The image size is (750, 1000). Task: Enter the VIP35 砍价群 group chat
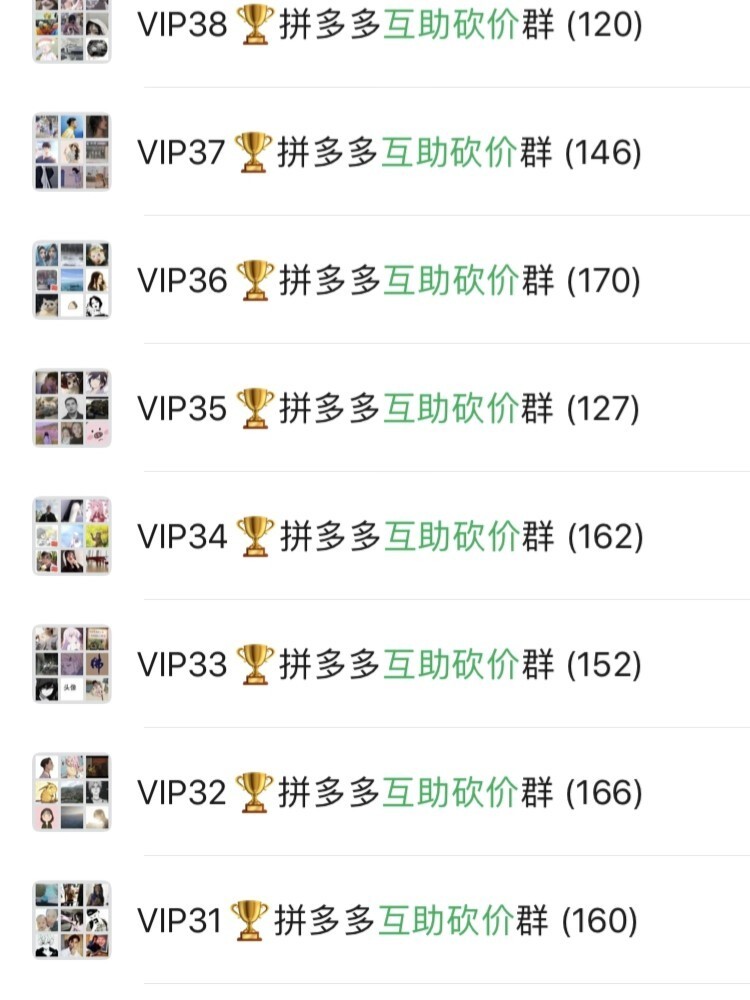(390, 409)
